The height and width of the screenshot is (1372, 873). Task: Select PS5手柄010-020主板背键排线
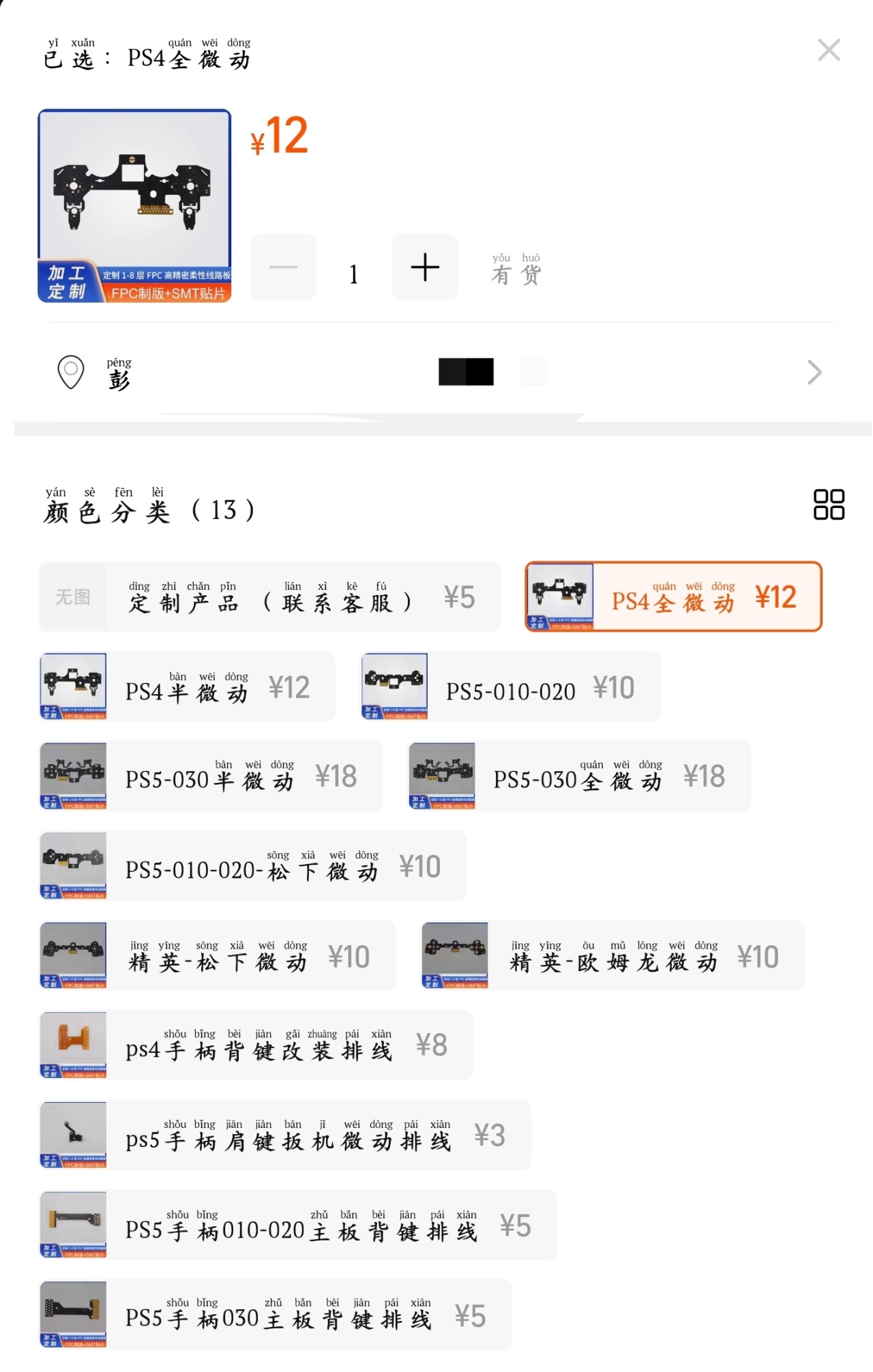point(298,1225)
